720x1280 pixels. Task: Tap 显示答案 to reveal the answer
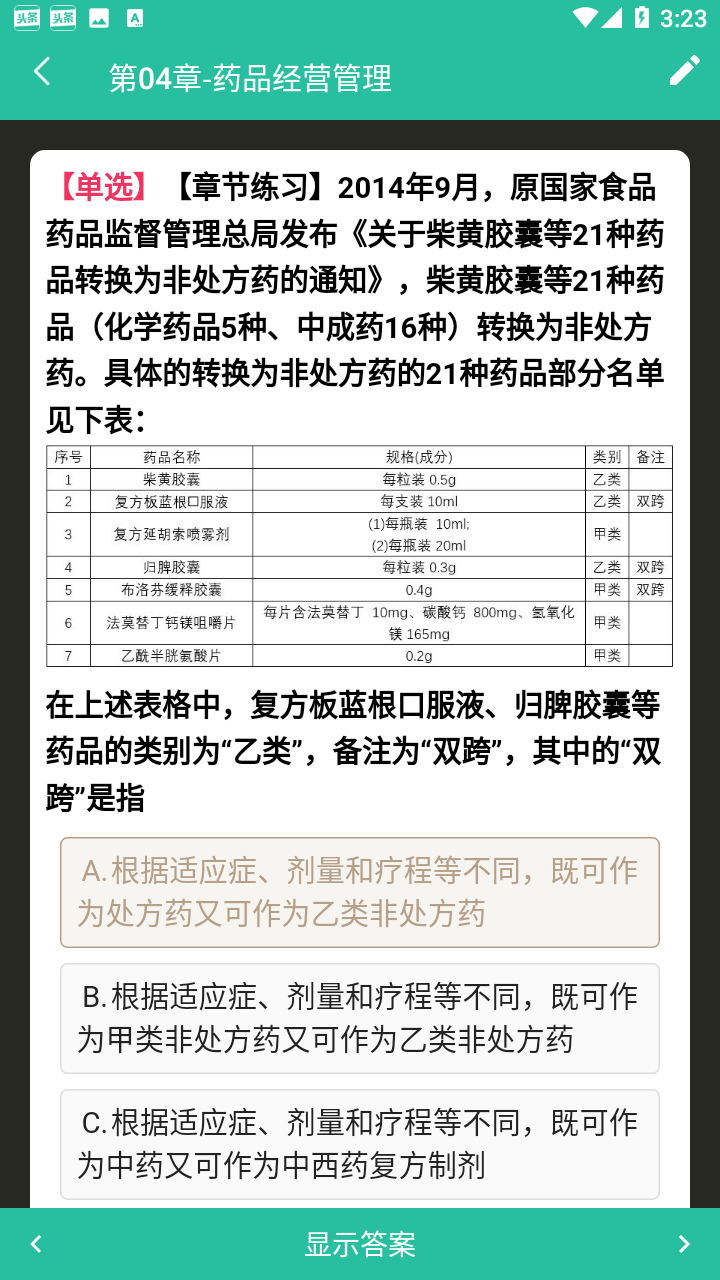(360, 1244)
